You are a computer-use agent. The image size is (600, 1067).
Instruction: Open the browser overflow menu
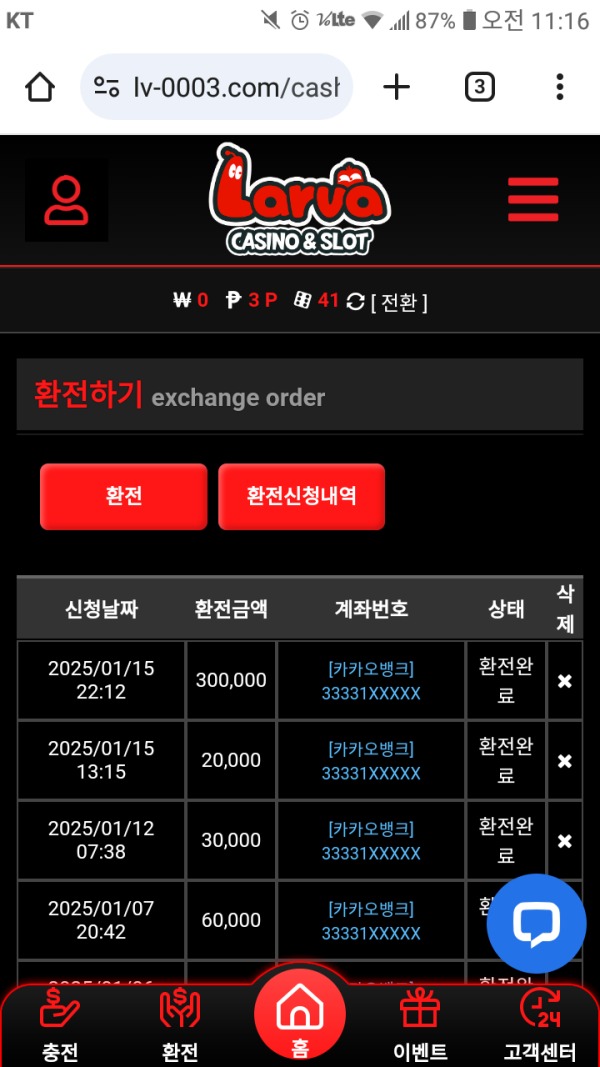click(560, 88)
